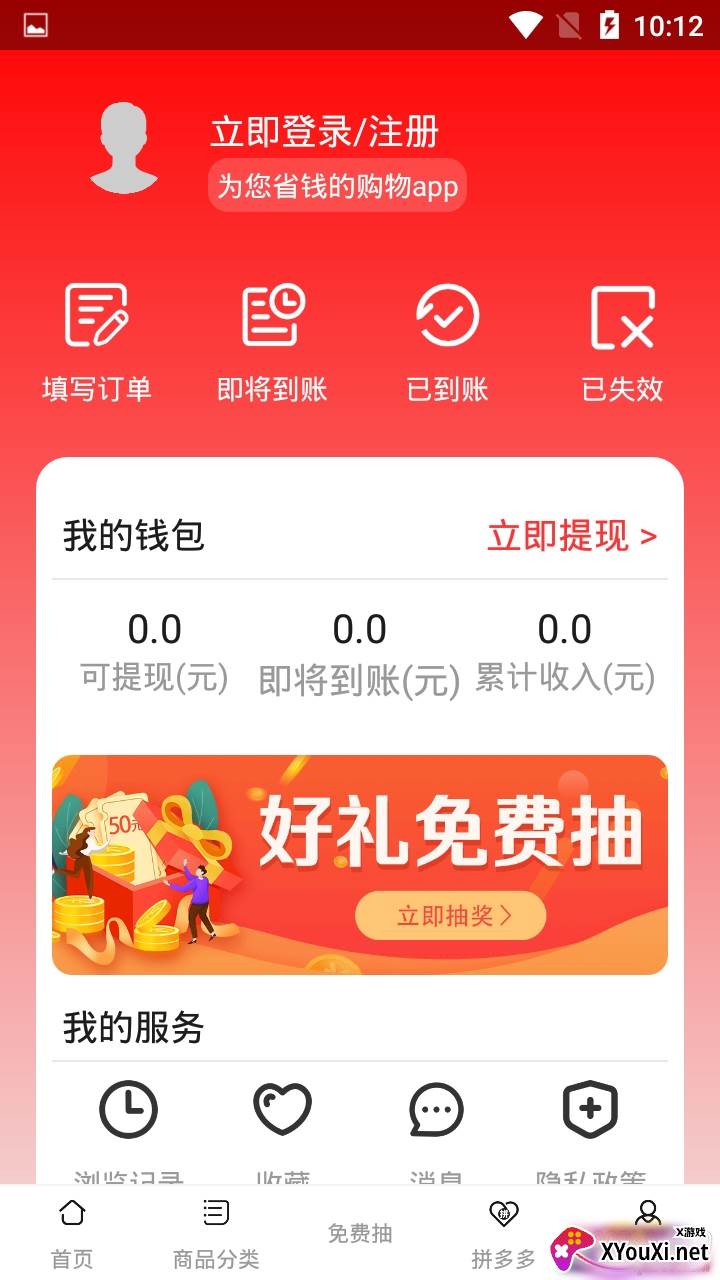Viewport: 720px width, 1280px height.
Task: Tap the battery indicator in status bar
Action: click(611, 24)
